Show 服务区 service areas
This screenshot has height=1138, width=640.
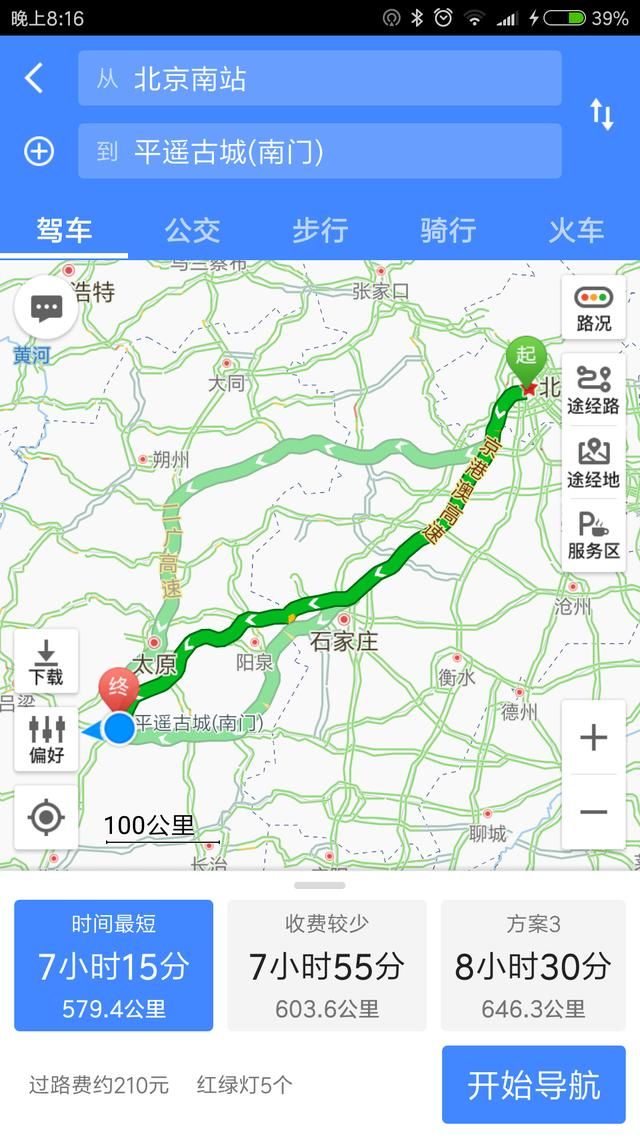point(593,535)
